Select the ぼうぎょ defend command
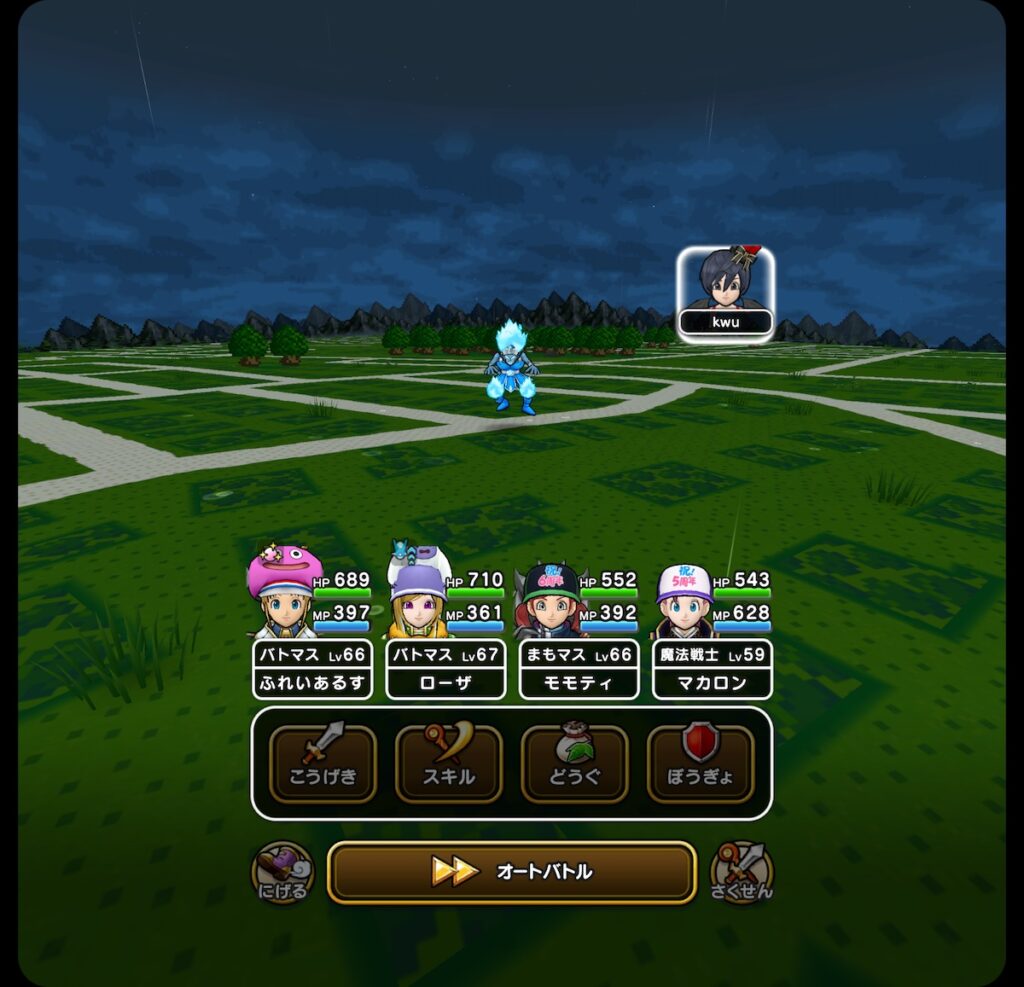 701,763
